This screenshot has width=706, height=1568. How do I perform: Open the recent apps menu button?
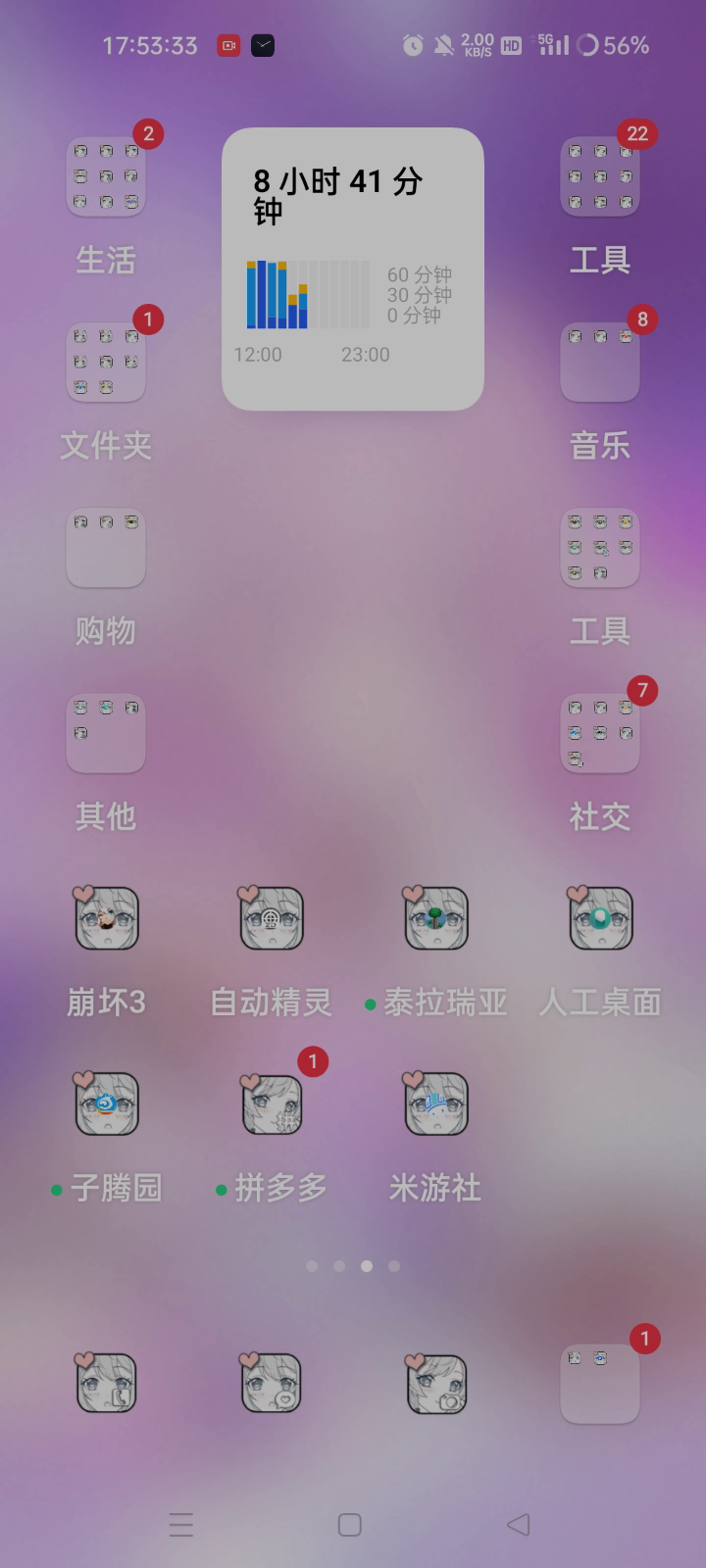coord(181,1525)
